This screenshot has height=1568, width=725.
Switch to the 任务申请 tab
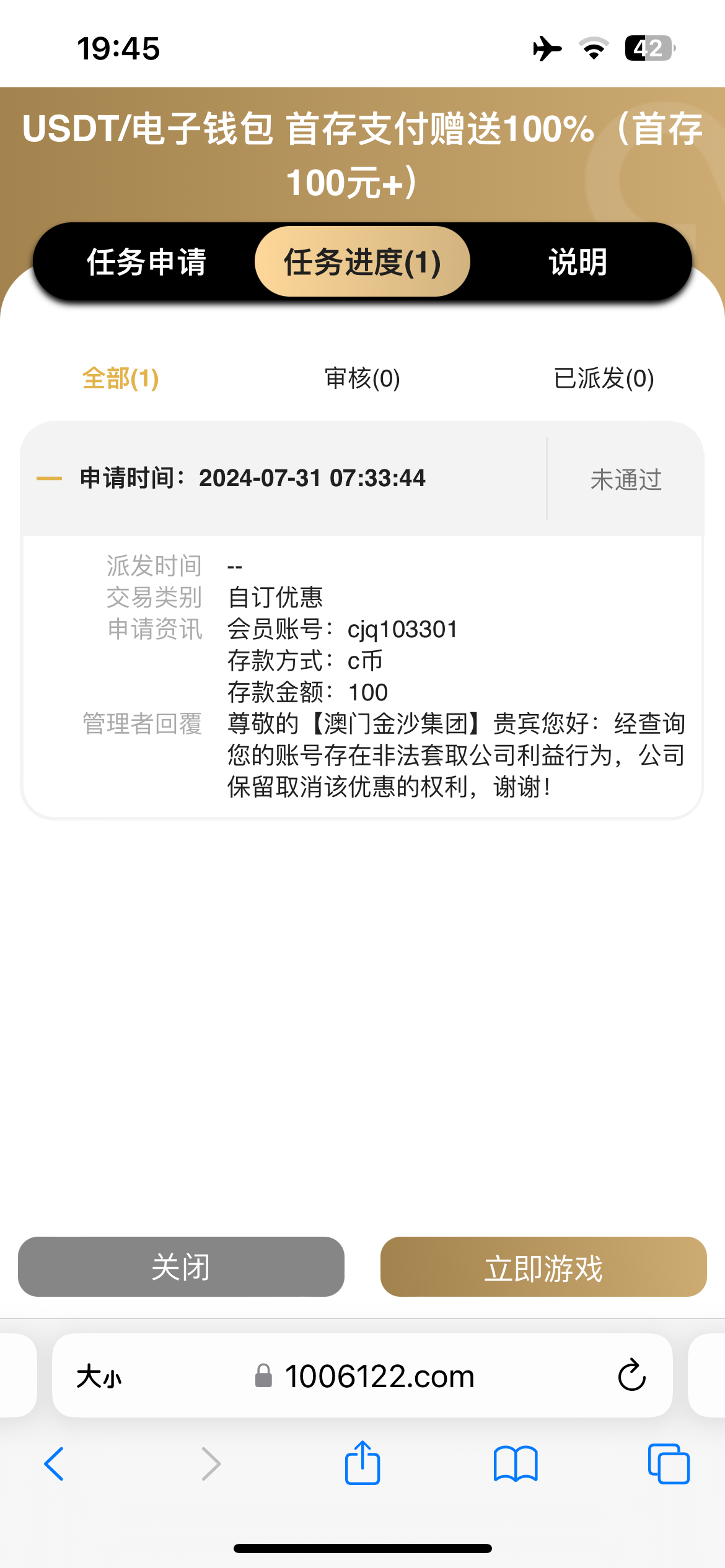(146, 262)
